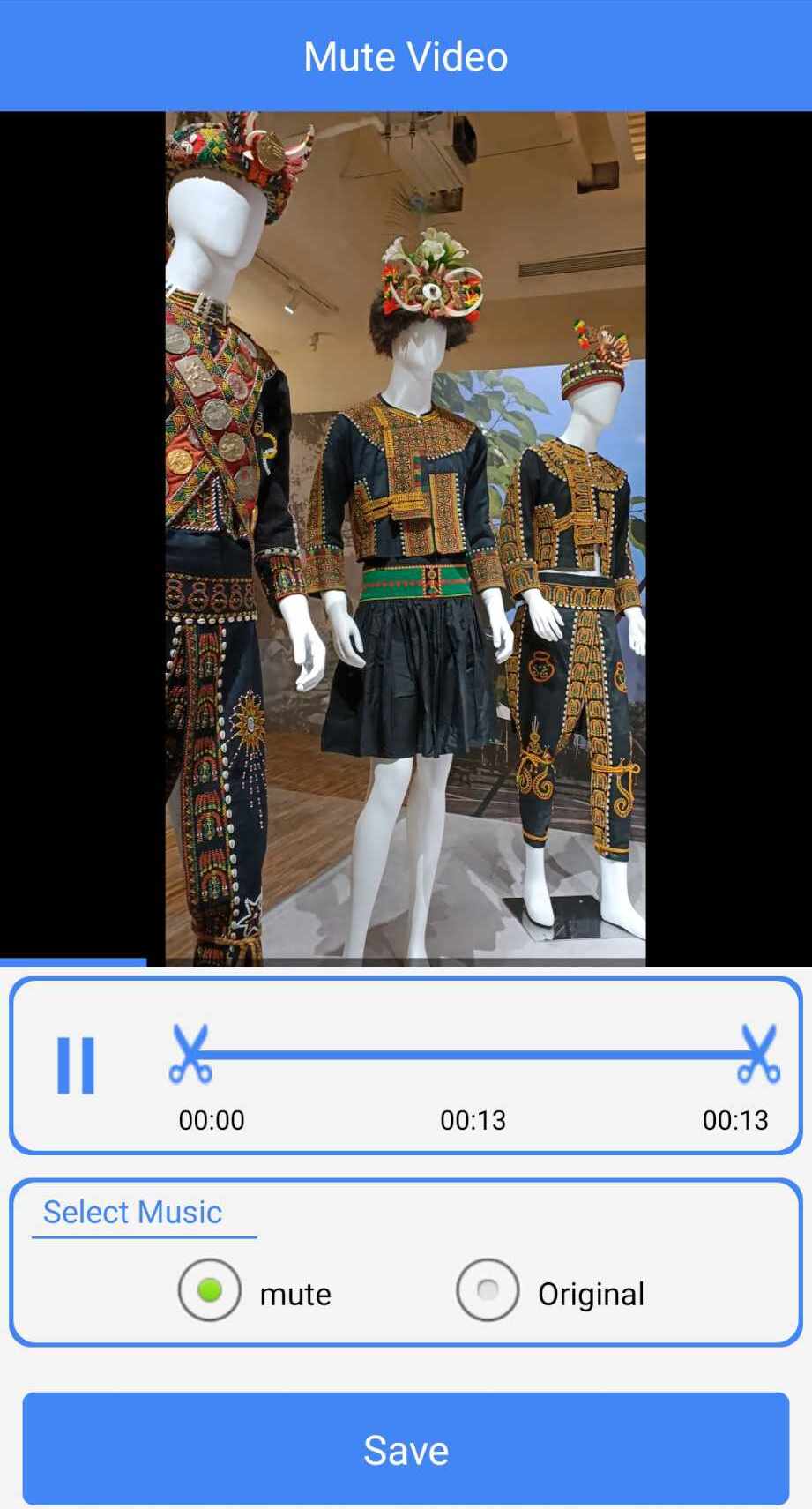Image resolution: width=812 pixels, height=1509 pixels.
Task: Click the 00:13 end time label
Action: click(734, 1120)
